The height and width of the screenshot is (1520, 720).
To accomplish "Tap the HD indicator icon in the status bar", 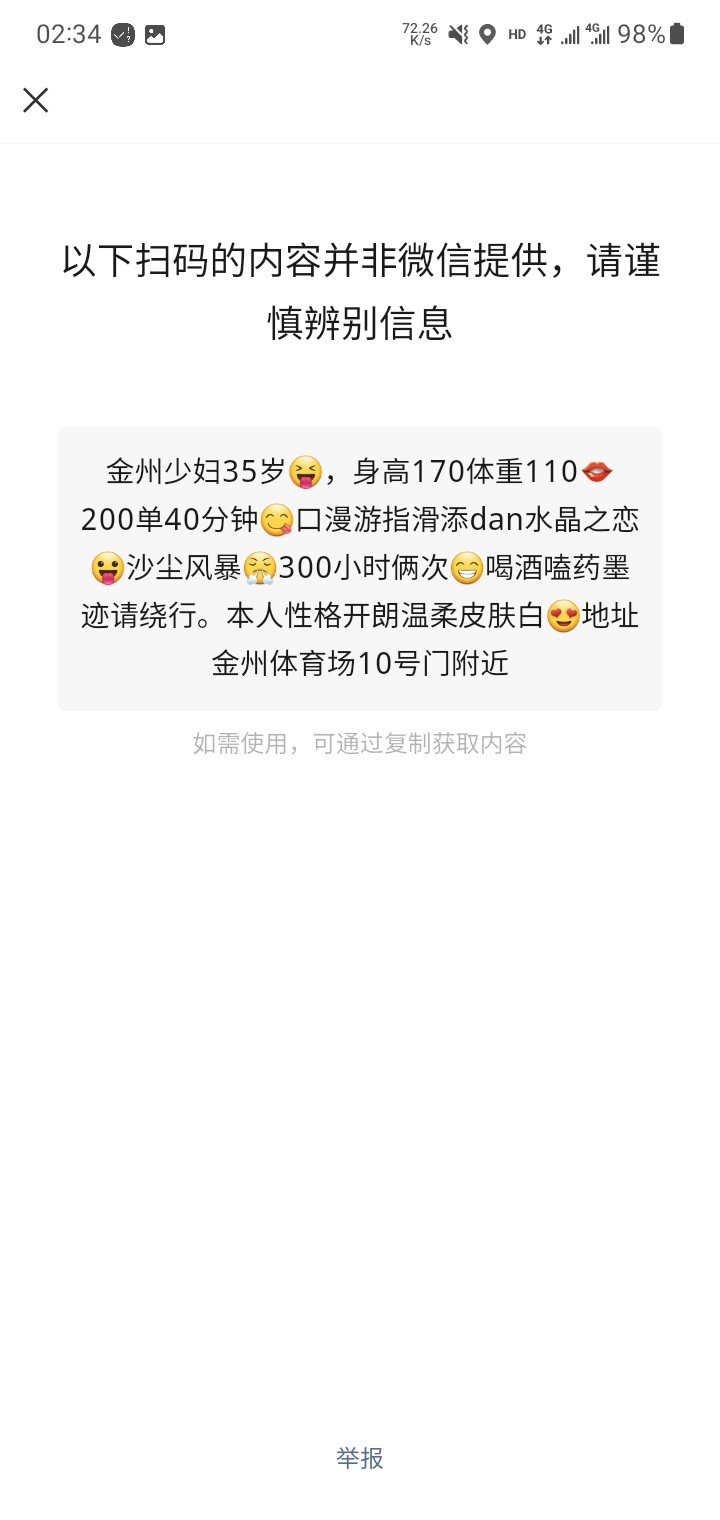I will (517, 33).
